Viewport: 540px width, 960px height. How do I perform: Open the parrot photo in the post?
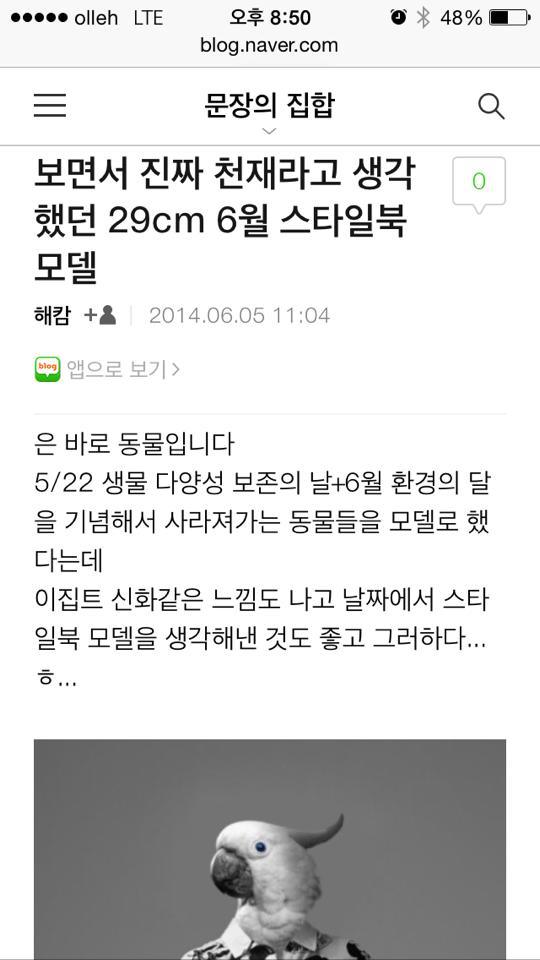click(270, 849)
